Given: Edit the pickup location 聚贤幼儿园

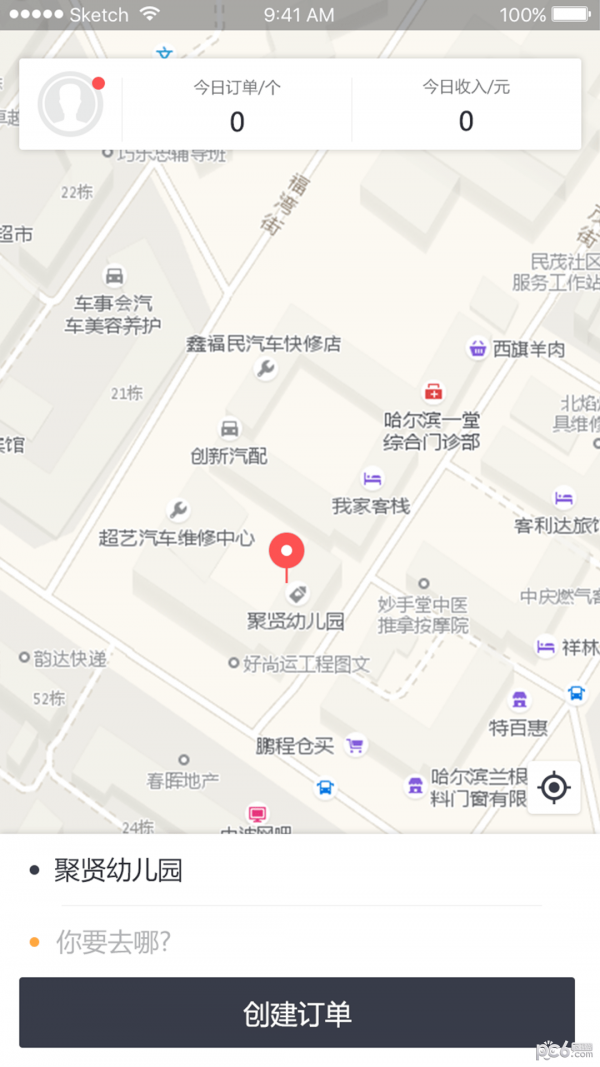Looking at the screenshot, I should tap(300, 870).
